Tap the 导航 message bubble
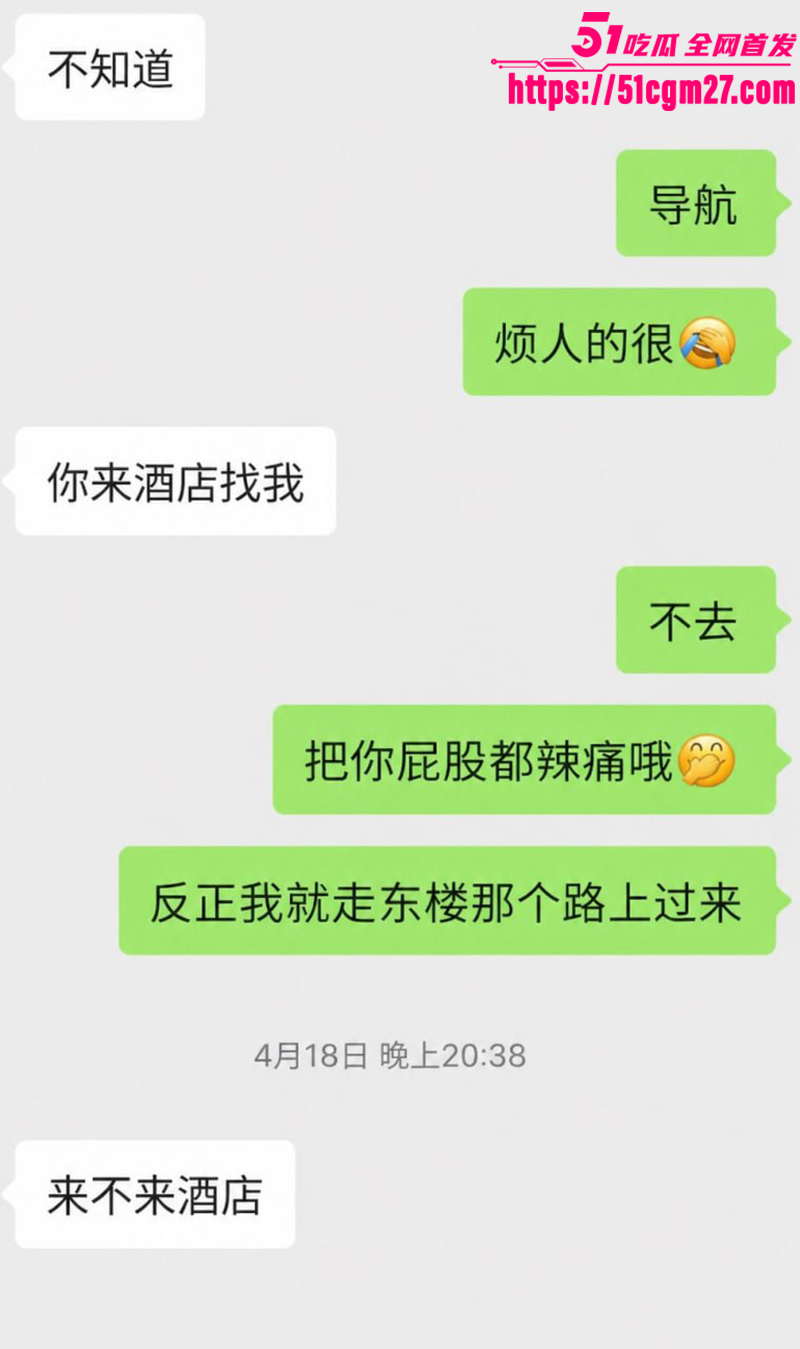 click(x=695, y=205)
